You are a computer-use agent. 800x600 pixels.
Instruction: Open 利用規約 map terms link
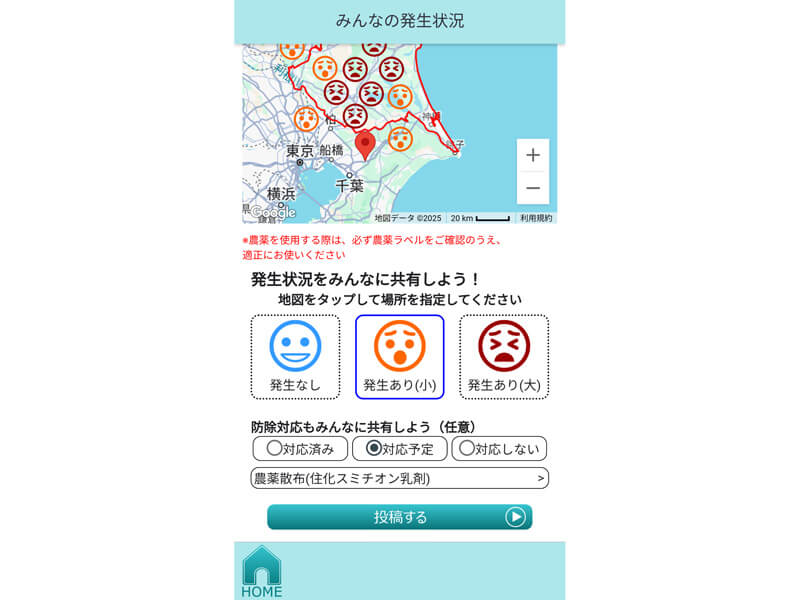(536, 218)
